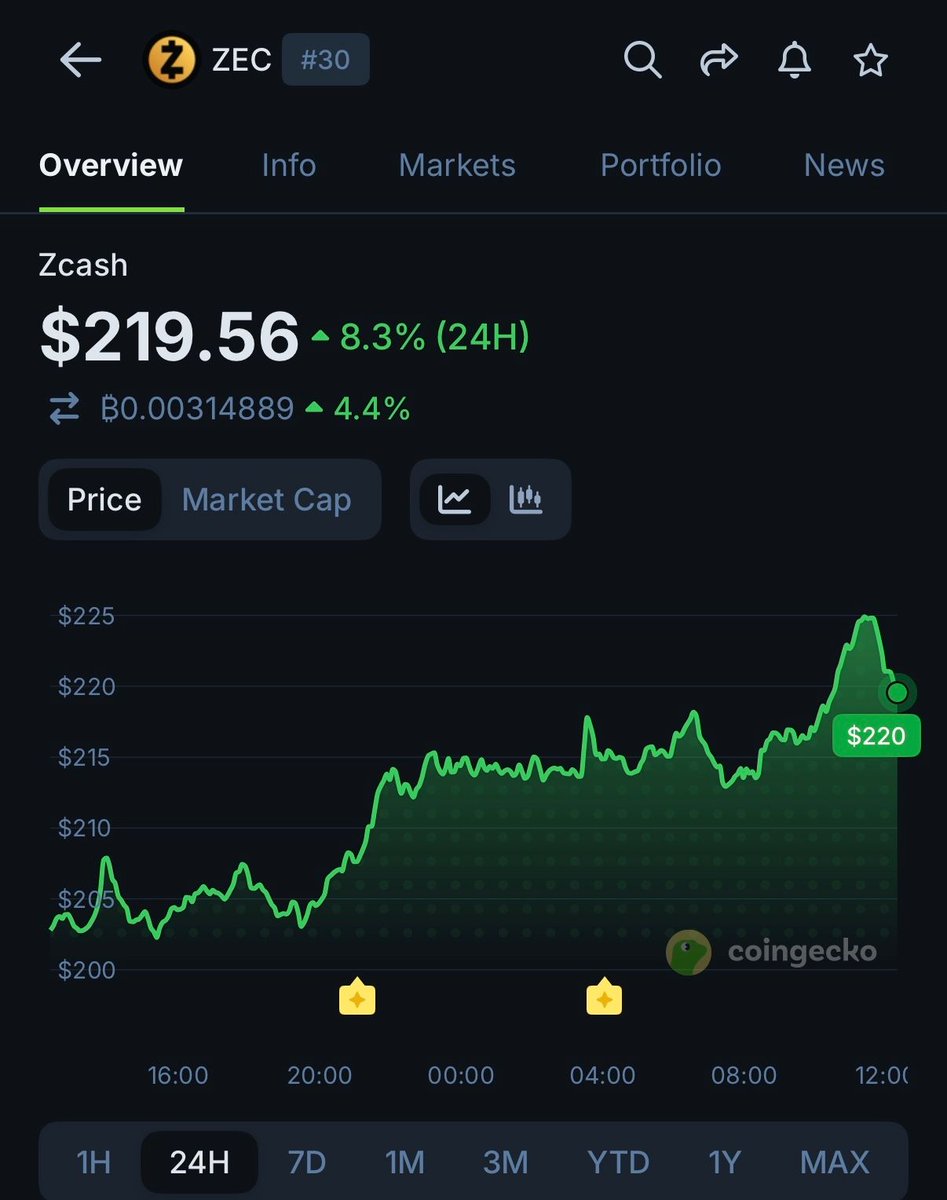Share the Zcash page

point(718,61)
